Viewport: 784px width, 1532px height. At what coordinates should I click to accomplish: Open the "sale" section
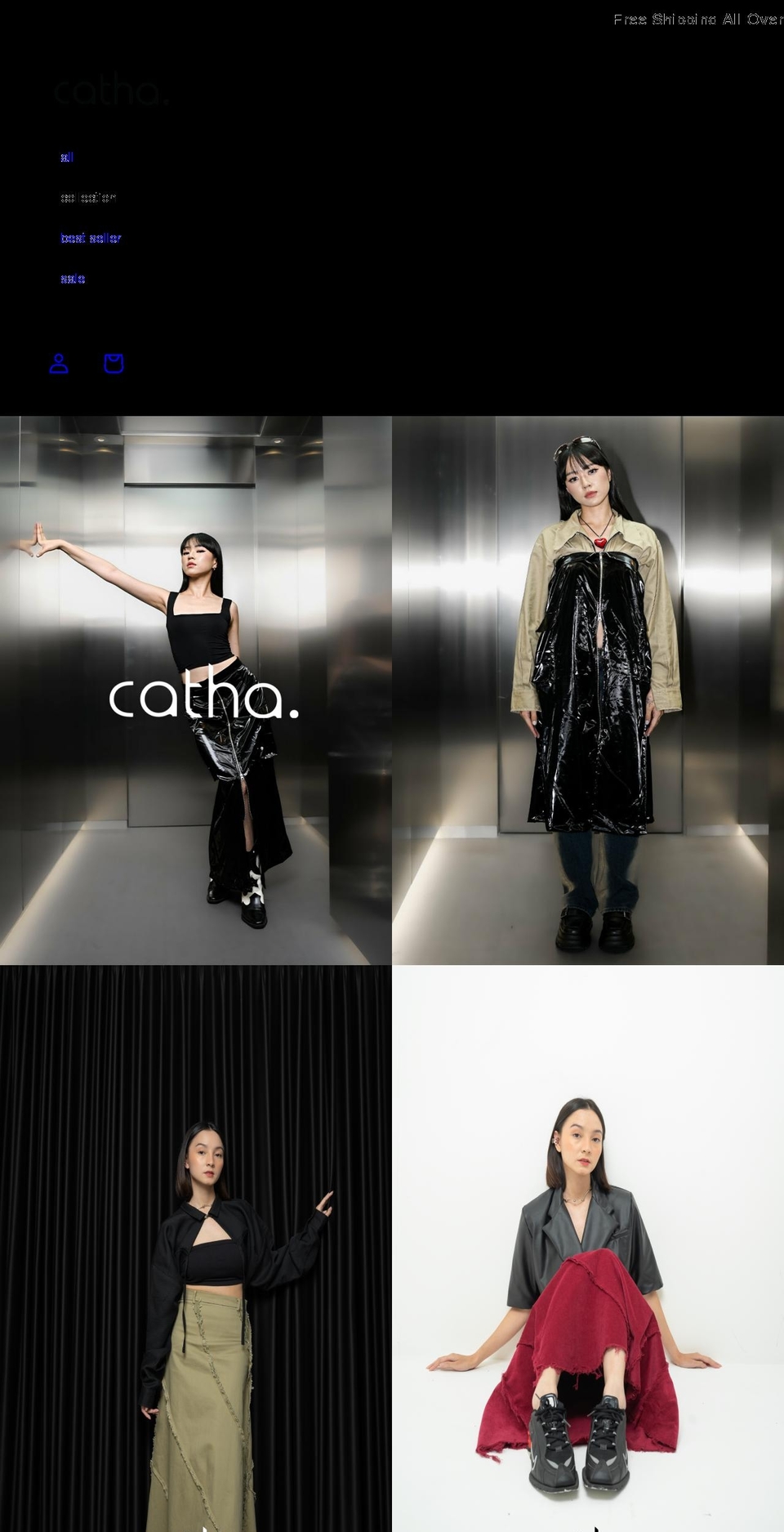(73, 279)
